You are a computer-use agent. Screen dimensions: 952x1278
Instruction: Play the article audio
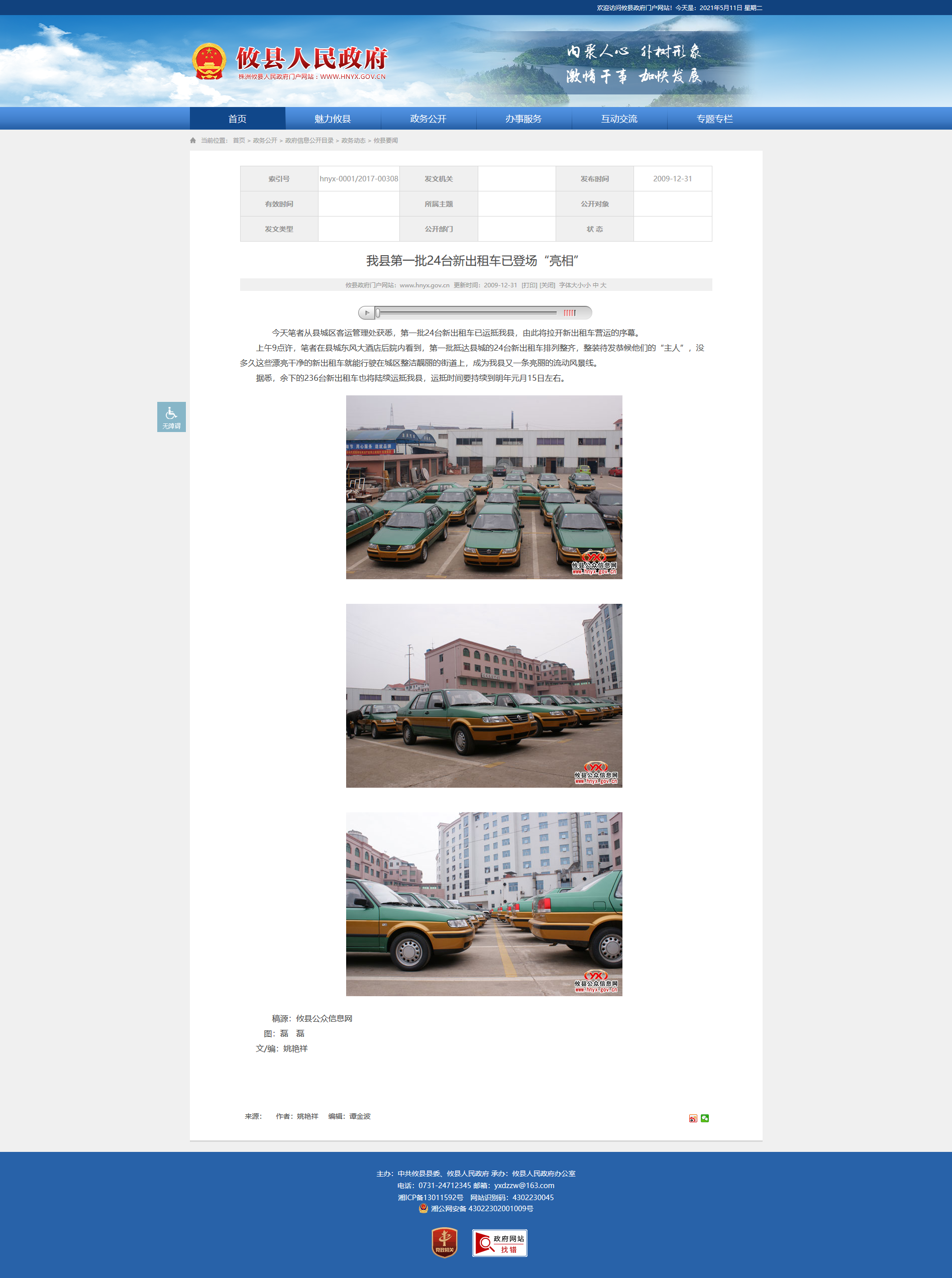click(x=367, y=313)
